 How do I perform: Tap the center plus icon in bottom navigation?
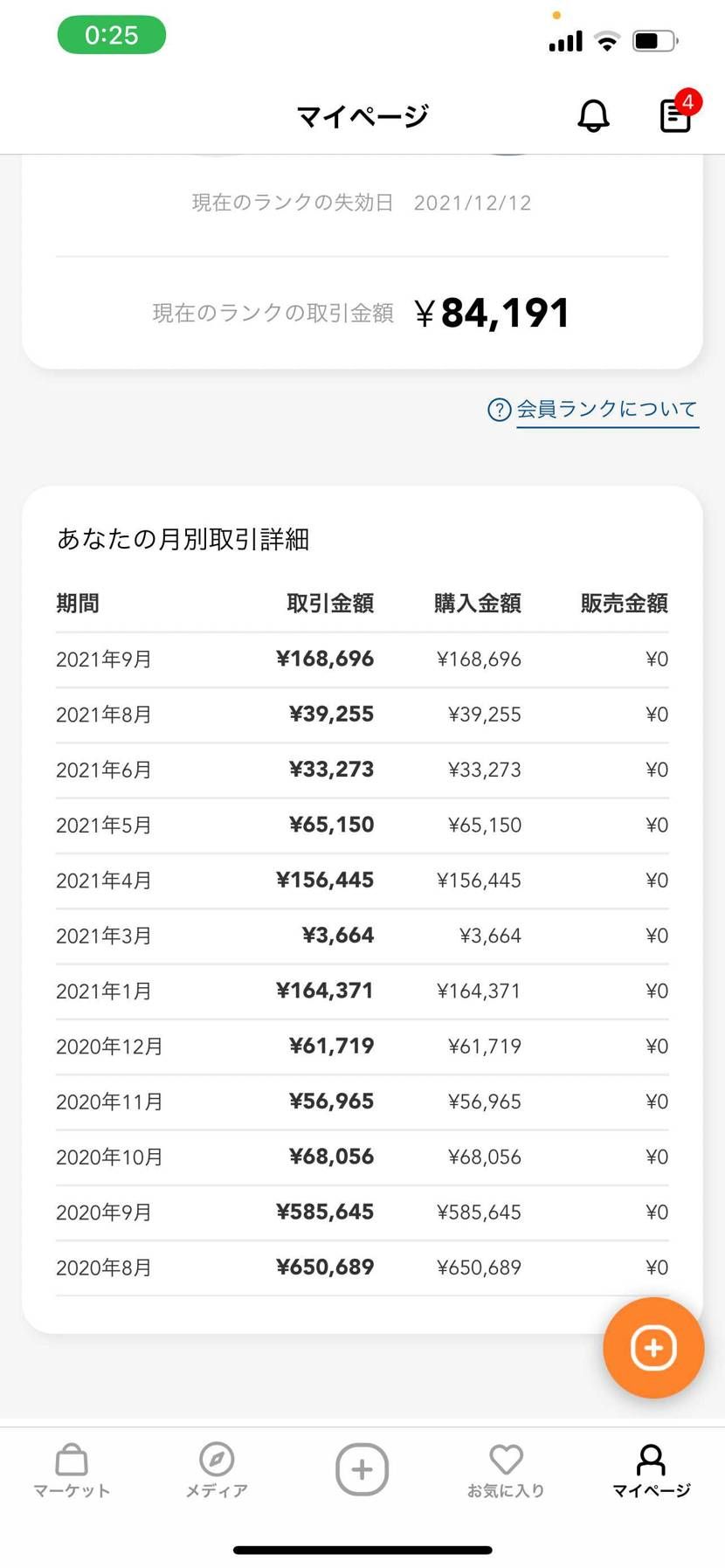coord(362,1468)
